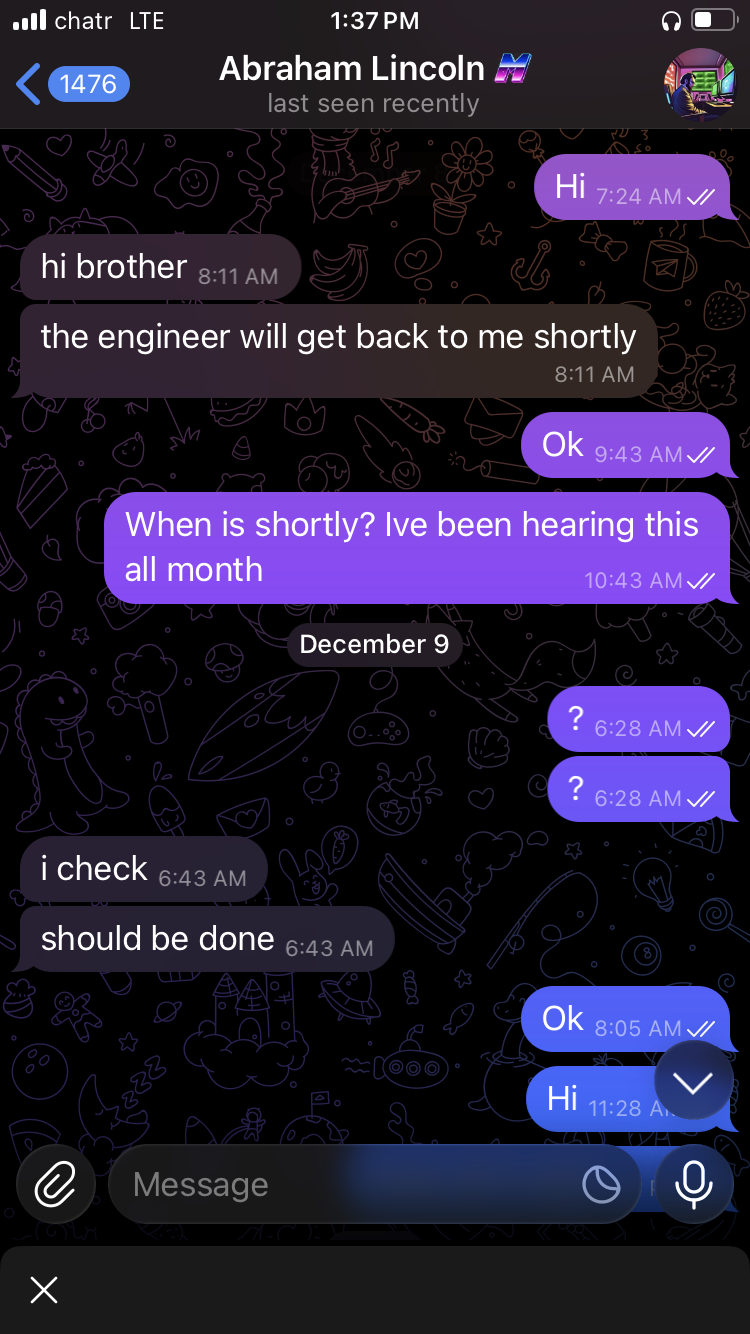Dismiss the bottom panel with the X
The height and width of the screenshot is (1334, 750).
point(44,1290)
